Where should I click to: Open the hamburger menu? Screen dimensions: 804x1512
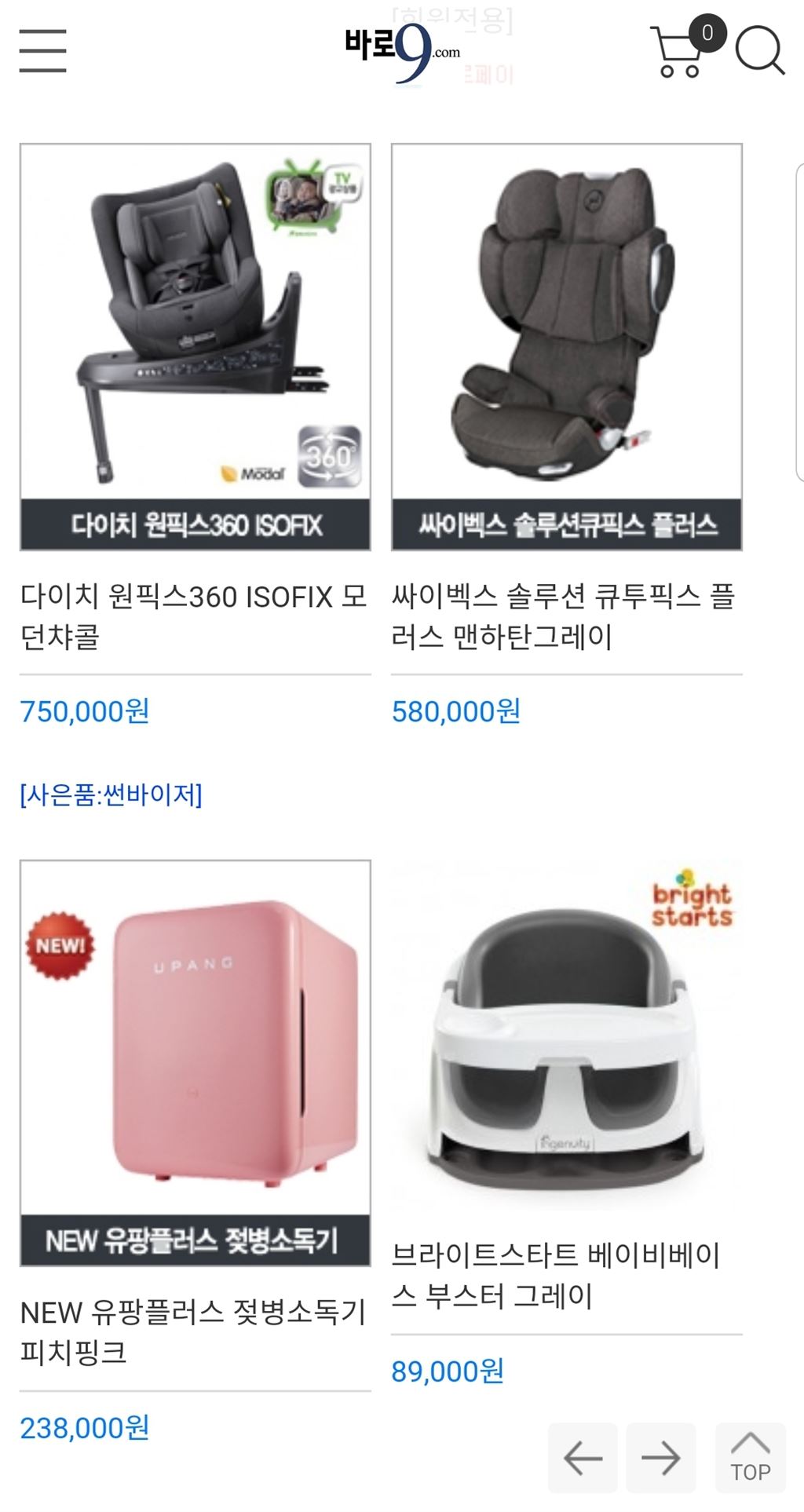pos(42,51)
